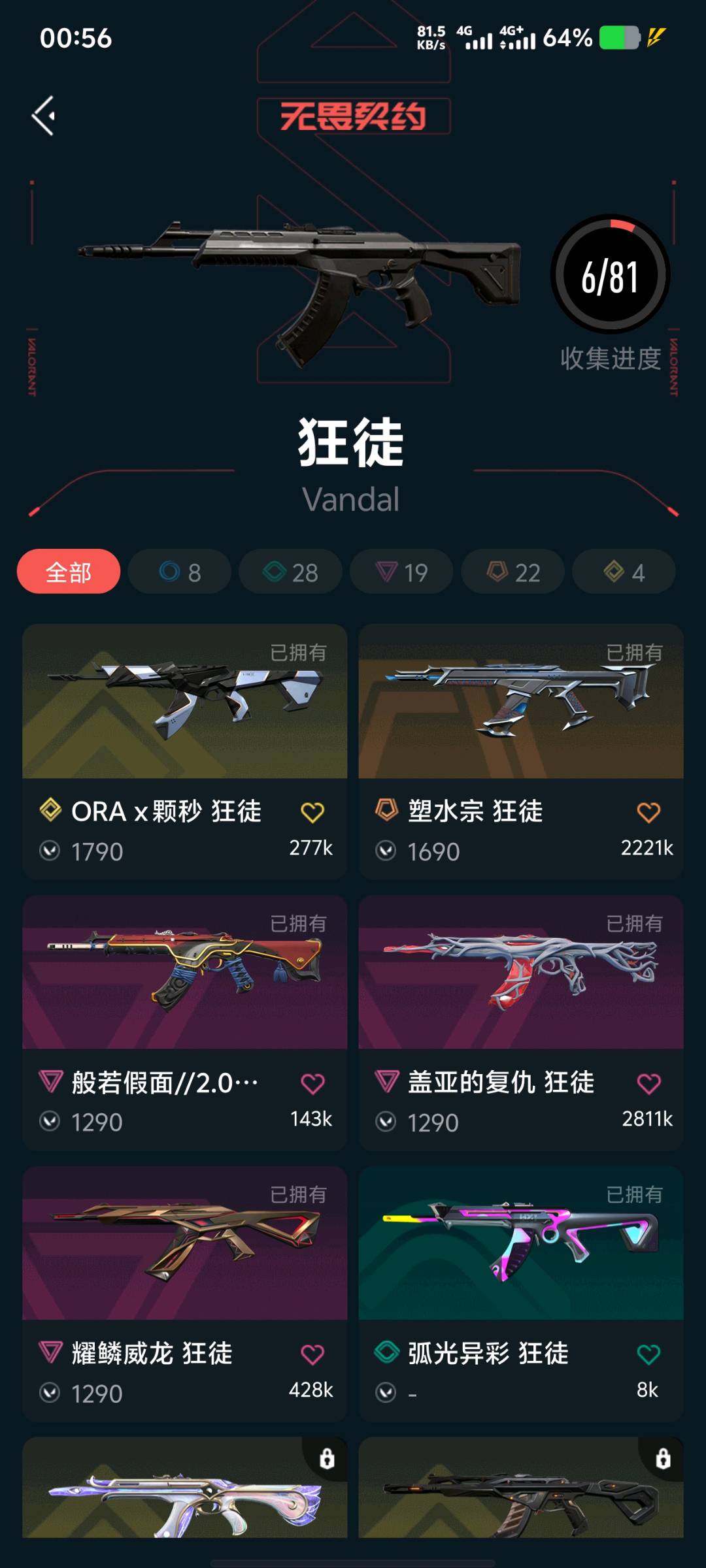Image resolution: width=706 pixels, height=1568 pixels.
Task: Filter skins by the orange tier chip showing 22
Action: tap(513, 572)
